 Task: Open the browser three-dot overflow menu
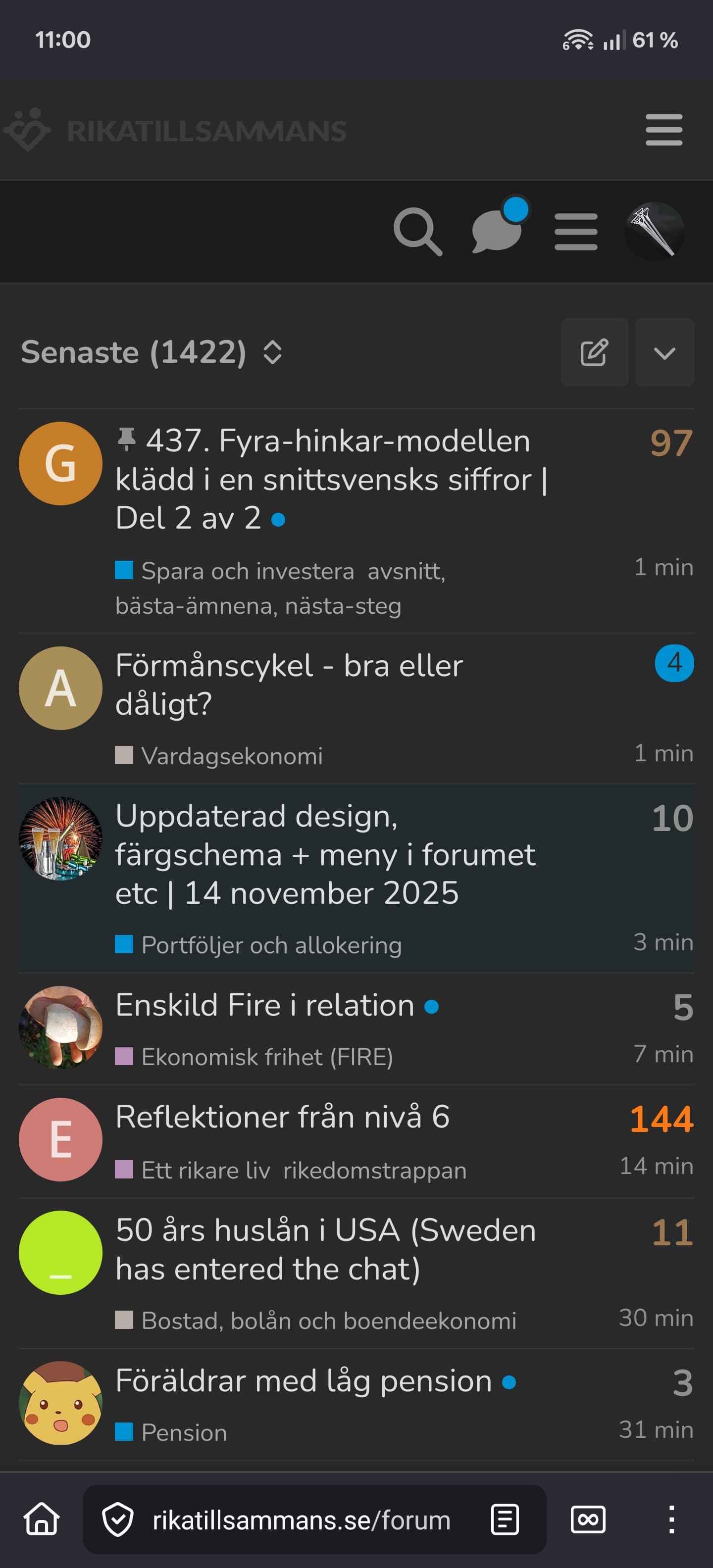click(x=671, y=1519)
